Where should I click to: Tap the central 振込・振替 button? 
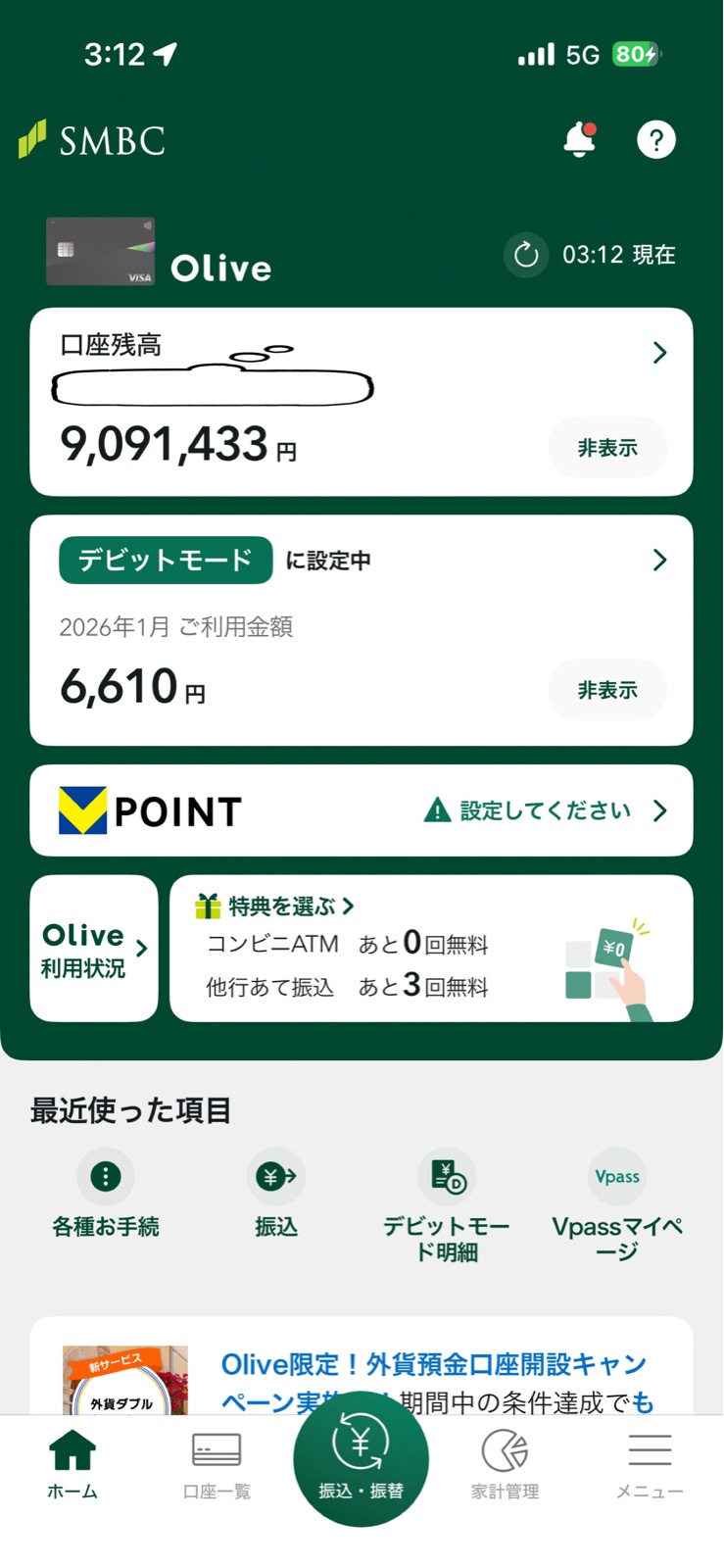[x=361, y=1458]
